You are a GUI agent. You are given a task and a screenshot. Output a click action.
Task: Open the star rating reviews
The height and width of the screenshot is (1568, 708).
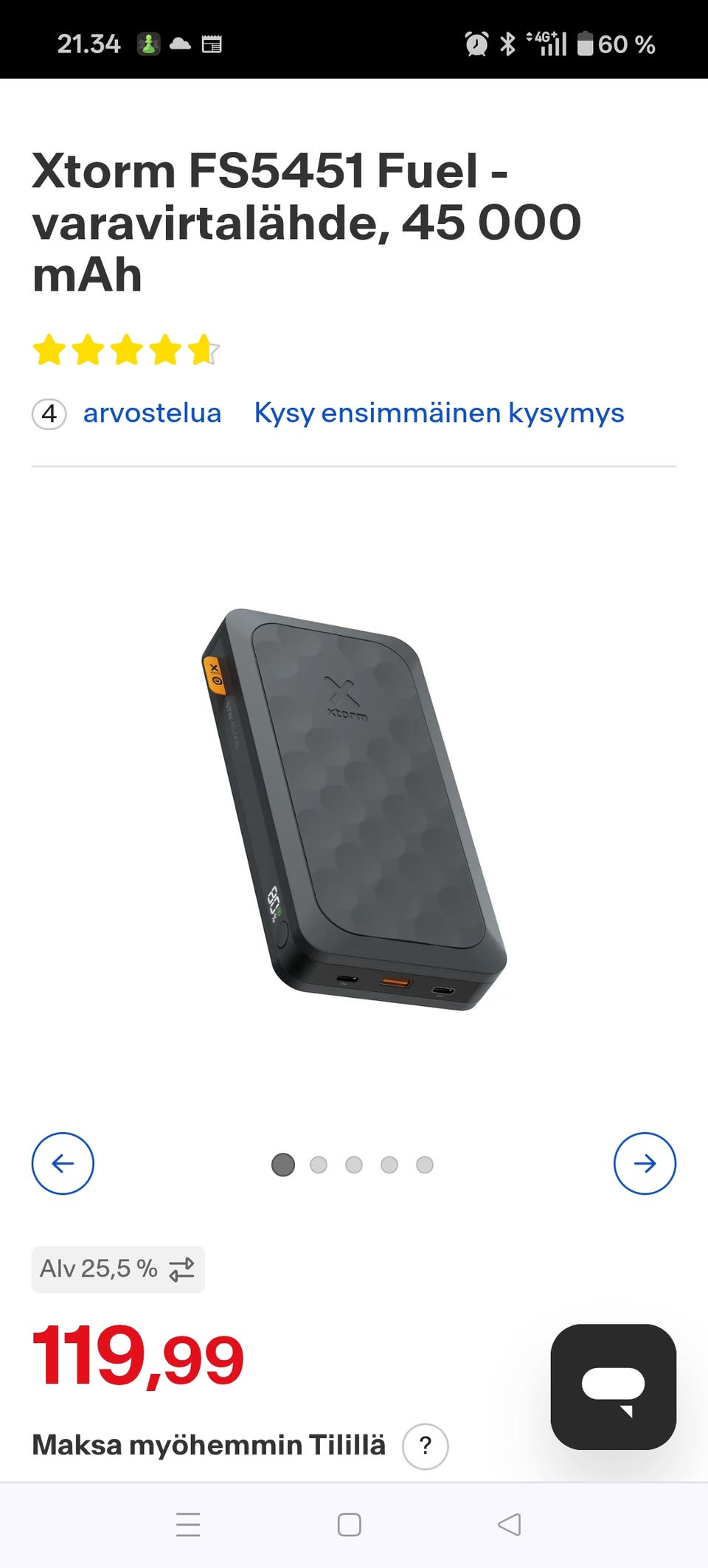[x=126, y=350]
